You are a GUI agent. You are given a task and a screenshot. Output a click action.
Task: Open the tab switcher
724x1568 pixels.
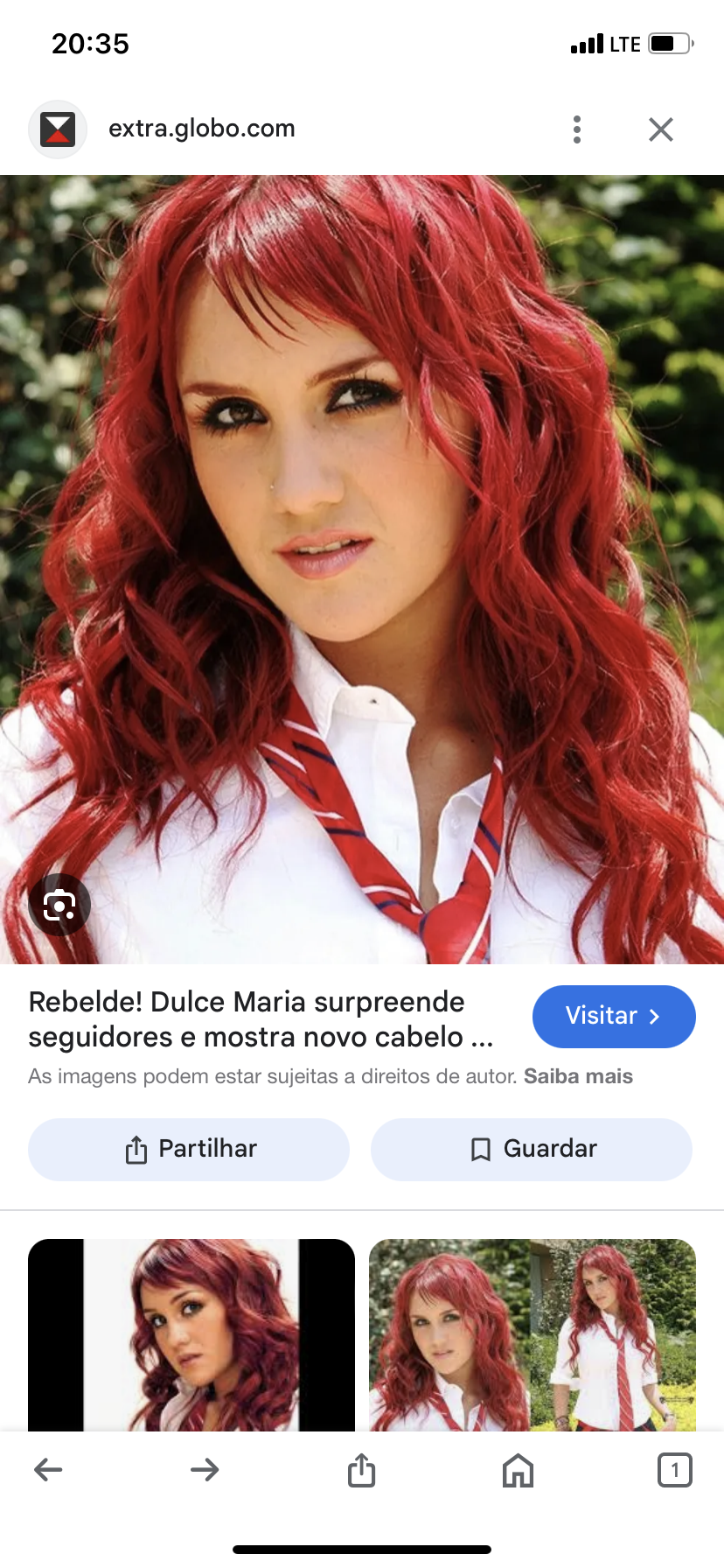(x=674, y=1469)
